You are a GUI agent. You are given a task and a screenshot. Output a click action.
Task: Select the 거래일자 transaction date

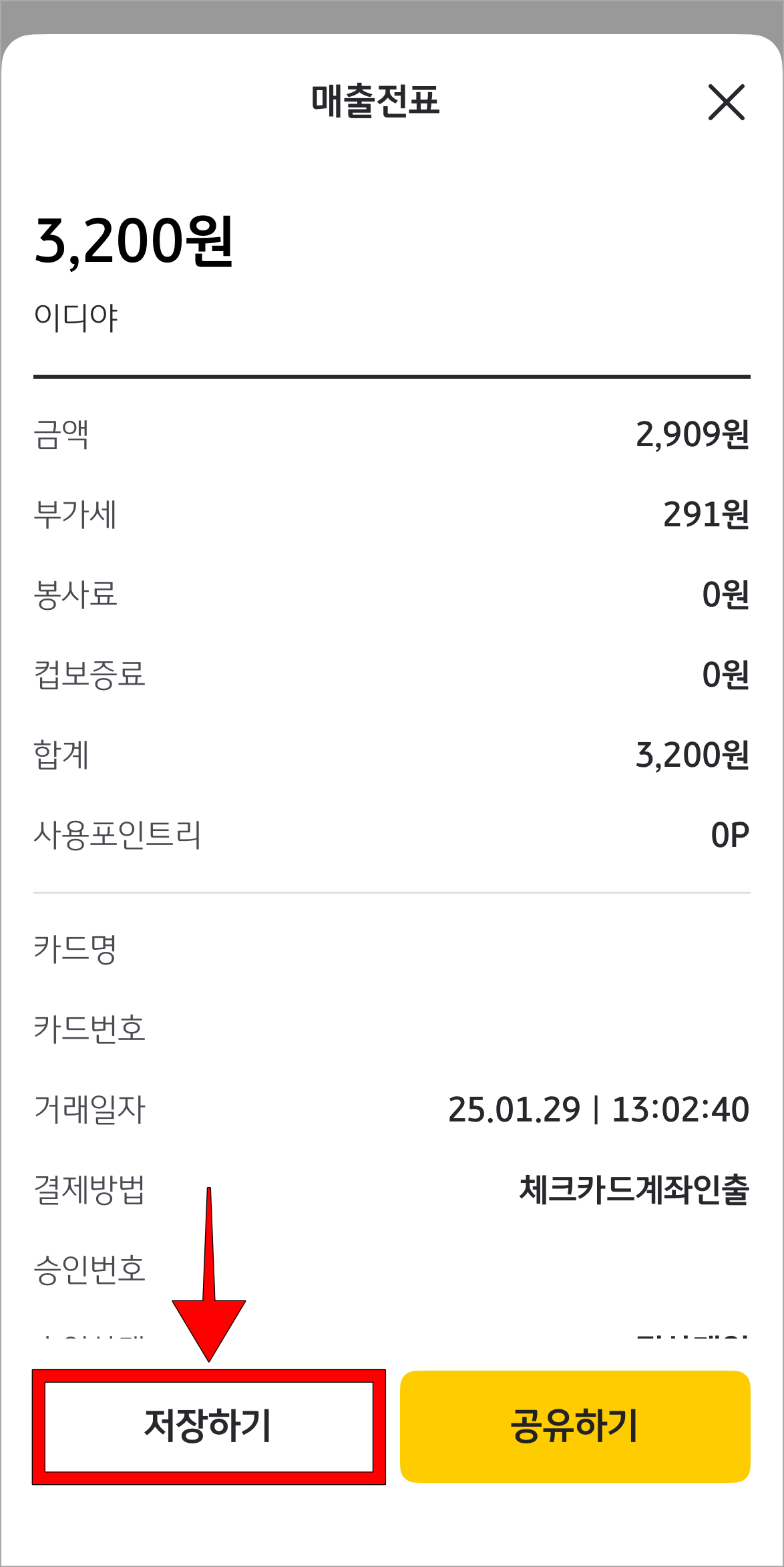click(89, 1109)
